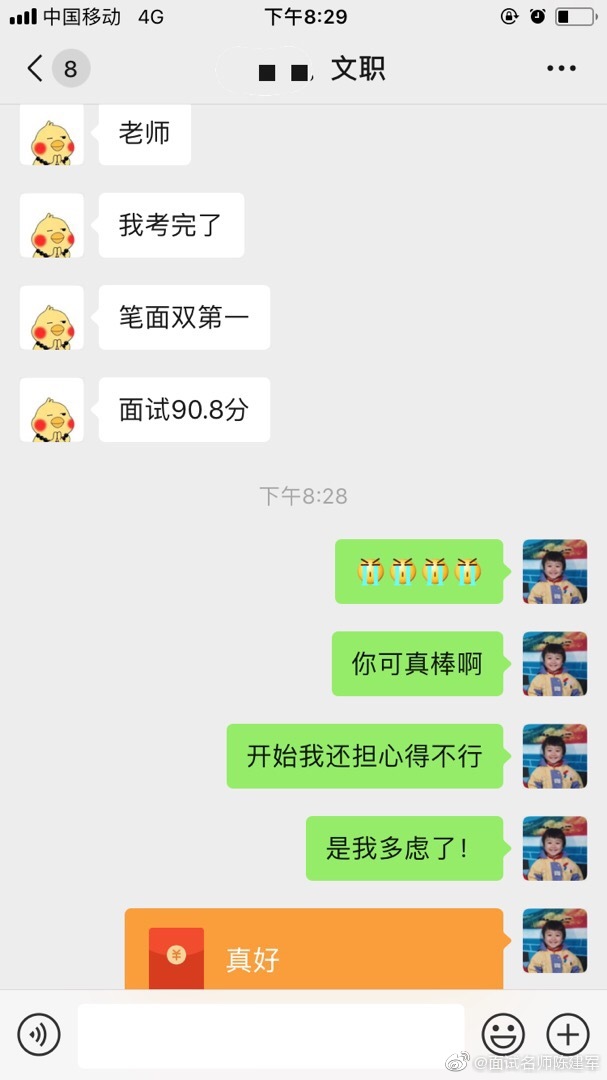The width and height of the screenshot is (607, 1080).
Task: Open the sender avatar beside 面试90.8分
Action: pos(52,410)
